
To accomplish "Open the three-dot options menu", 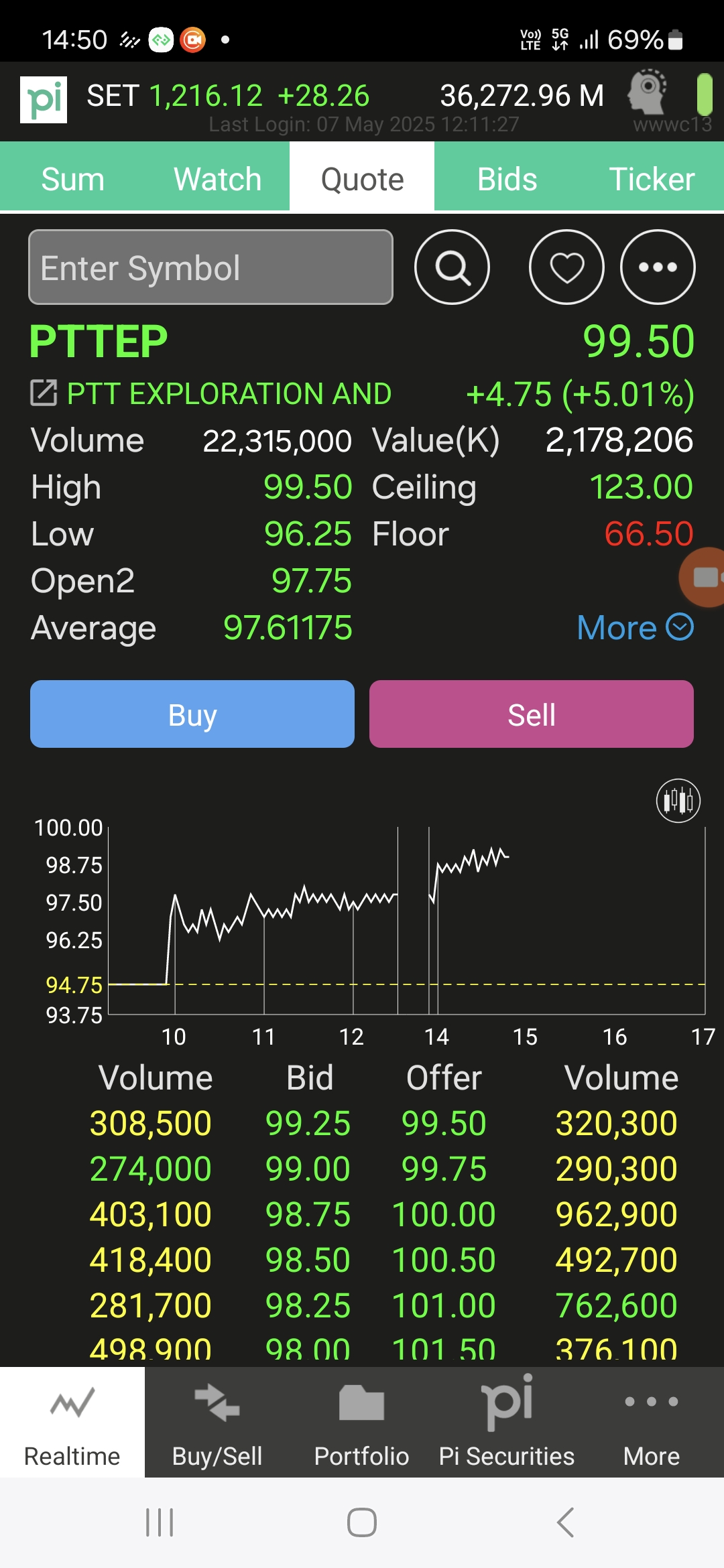I will (x=658, y=267).
